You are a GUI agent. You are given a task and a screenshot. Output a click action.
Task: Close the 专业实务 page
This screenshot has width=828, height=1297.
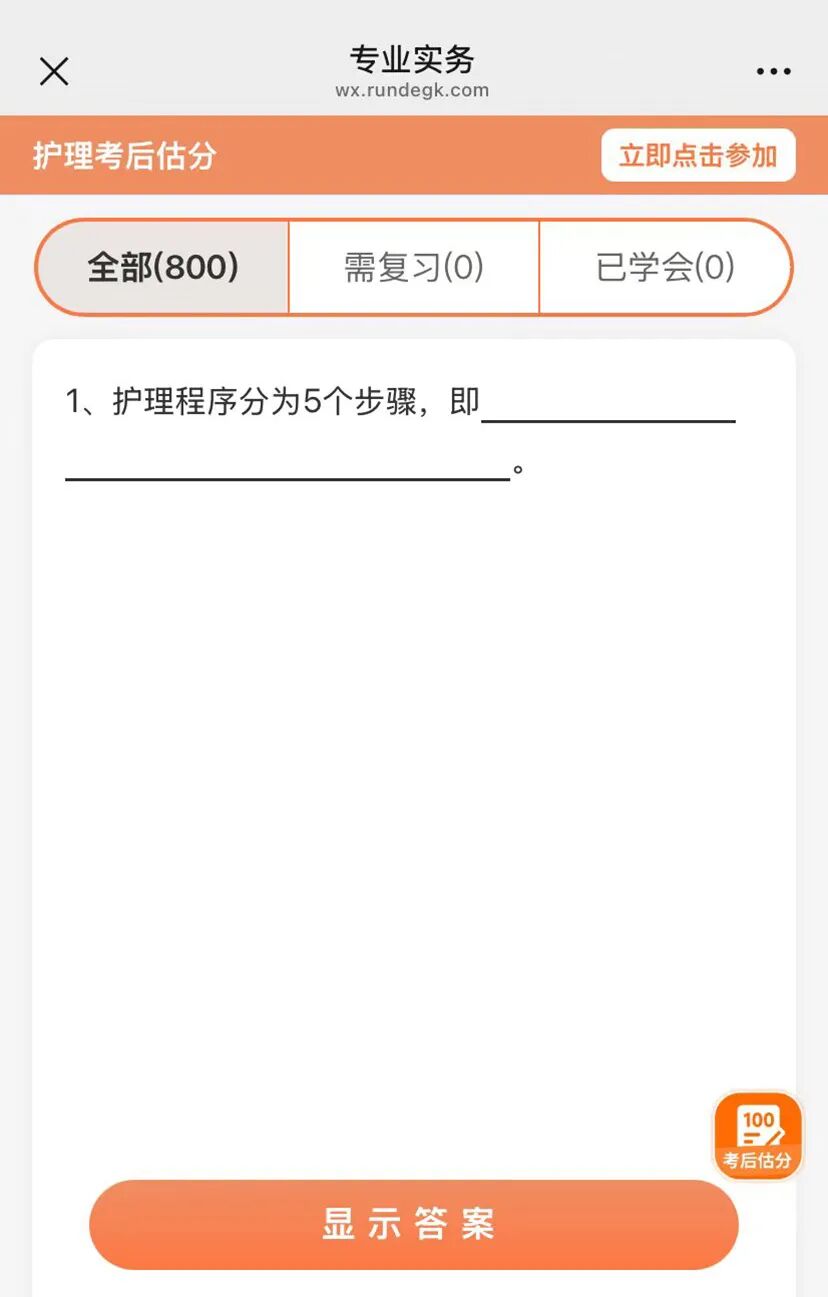[54, 71]
